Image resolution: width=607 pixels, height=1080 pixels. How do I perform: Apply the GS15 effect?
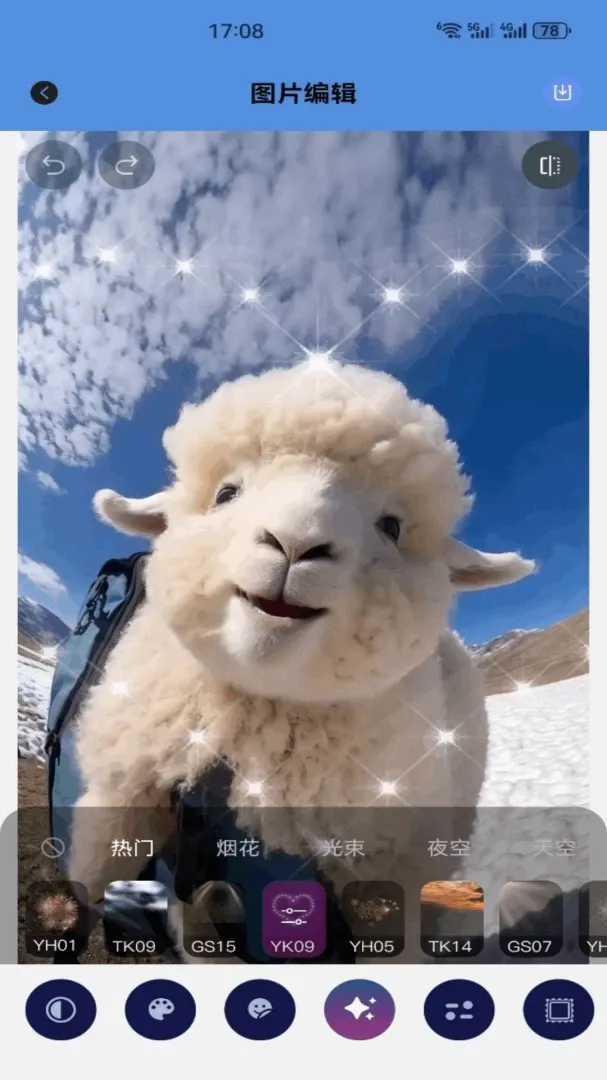click(214, 919)
